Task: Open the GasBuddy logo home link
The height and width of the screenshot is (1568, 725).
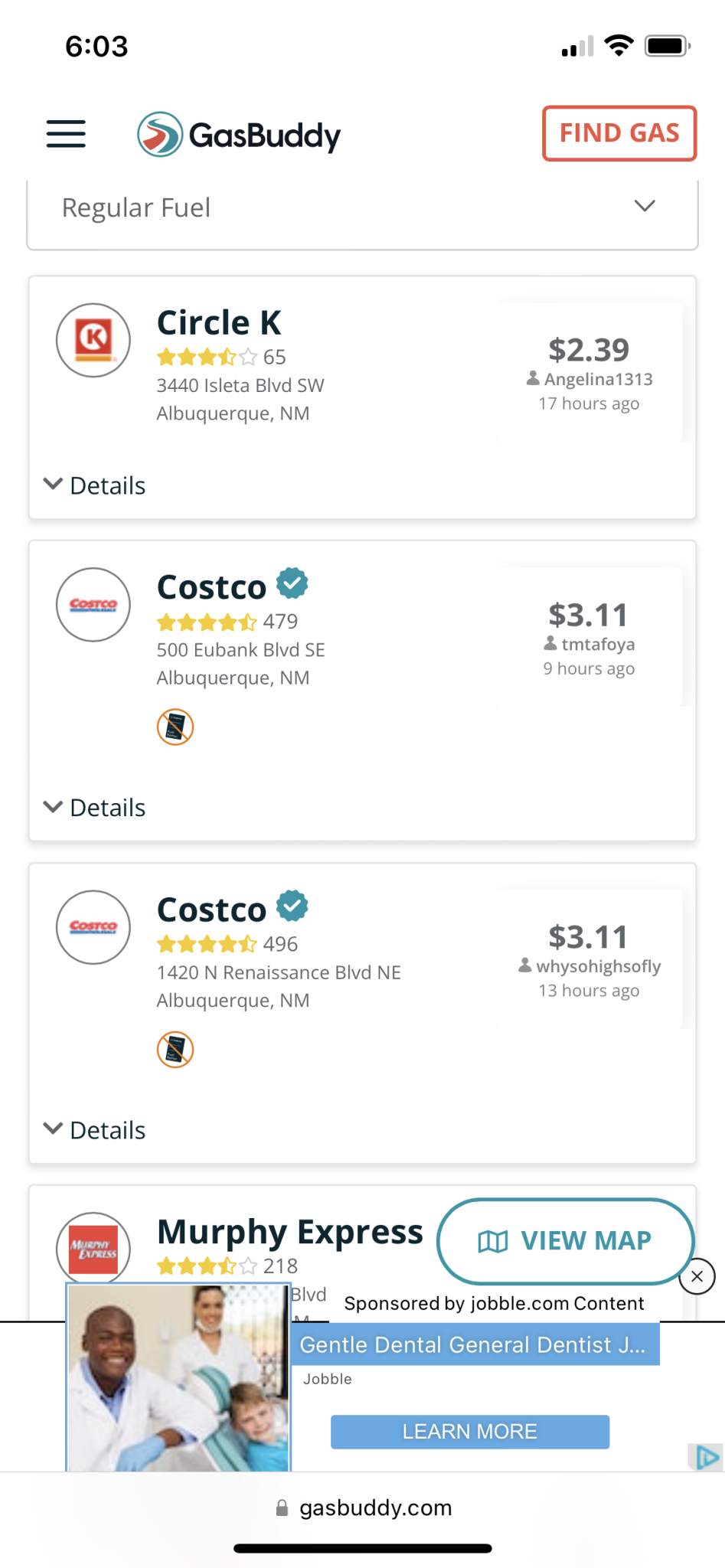Action: tap(239, 135)
